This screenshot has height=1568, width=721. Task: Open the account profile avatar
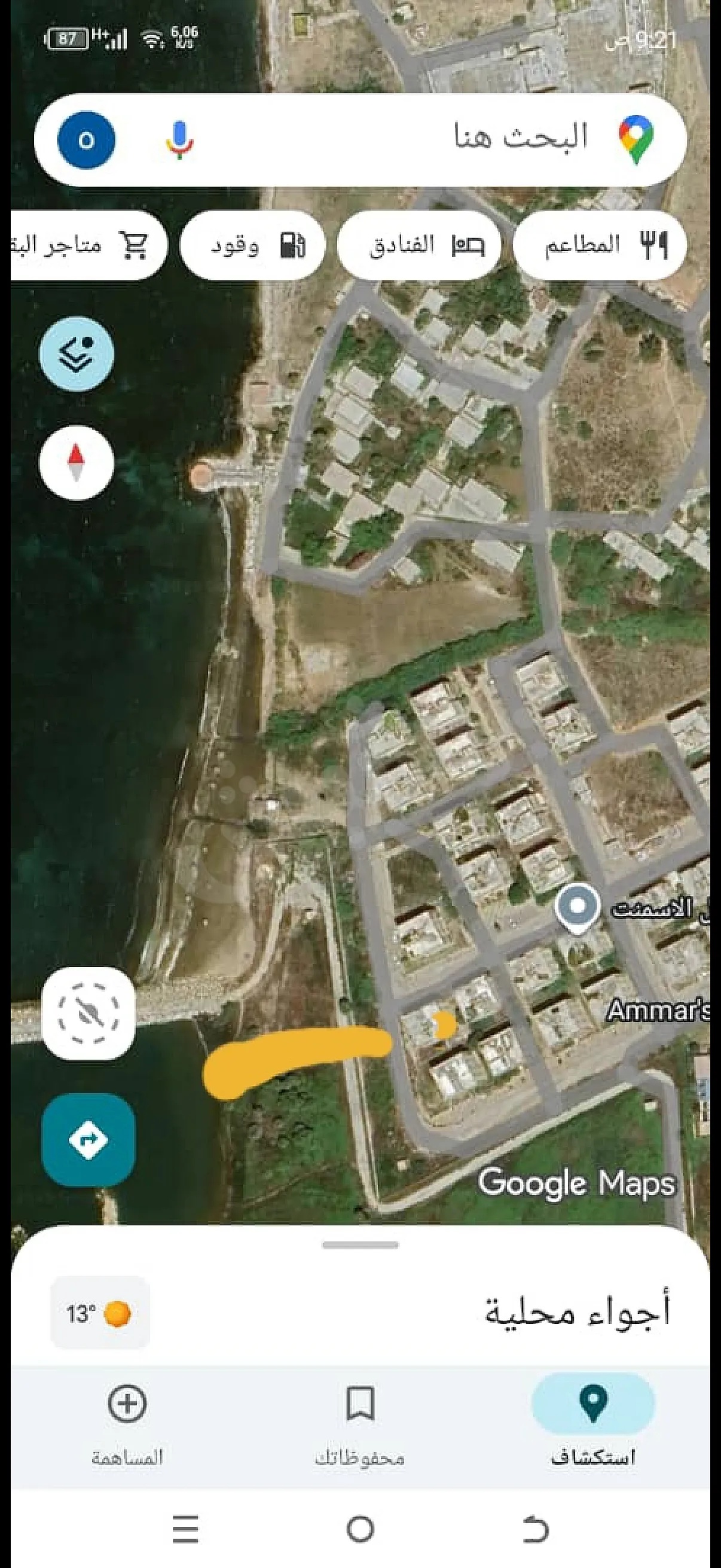(87, 140)
